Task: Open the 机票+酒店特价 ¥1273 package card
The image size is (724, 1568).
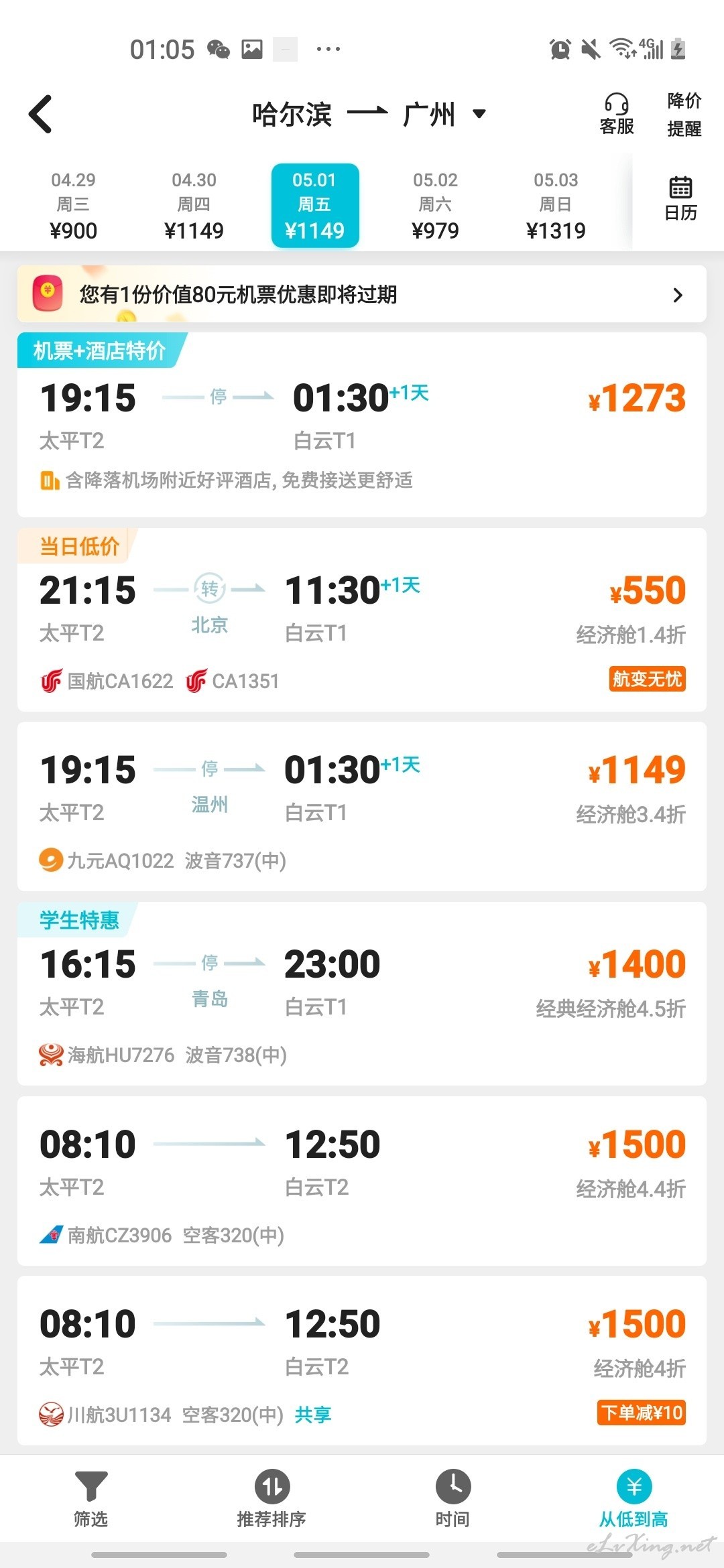Action: (362, 425)
